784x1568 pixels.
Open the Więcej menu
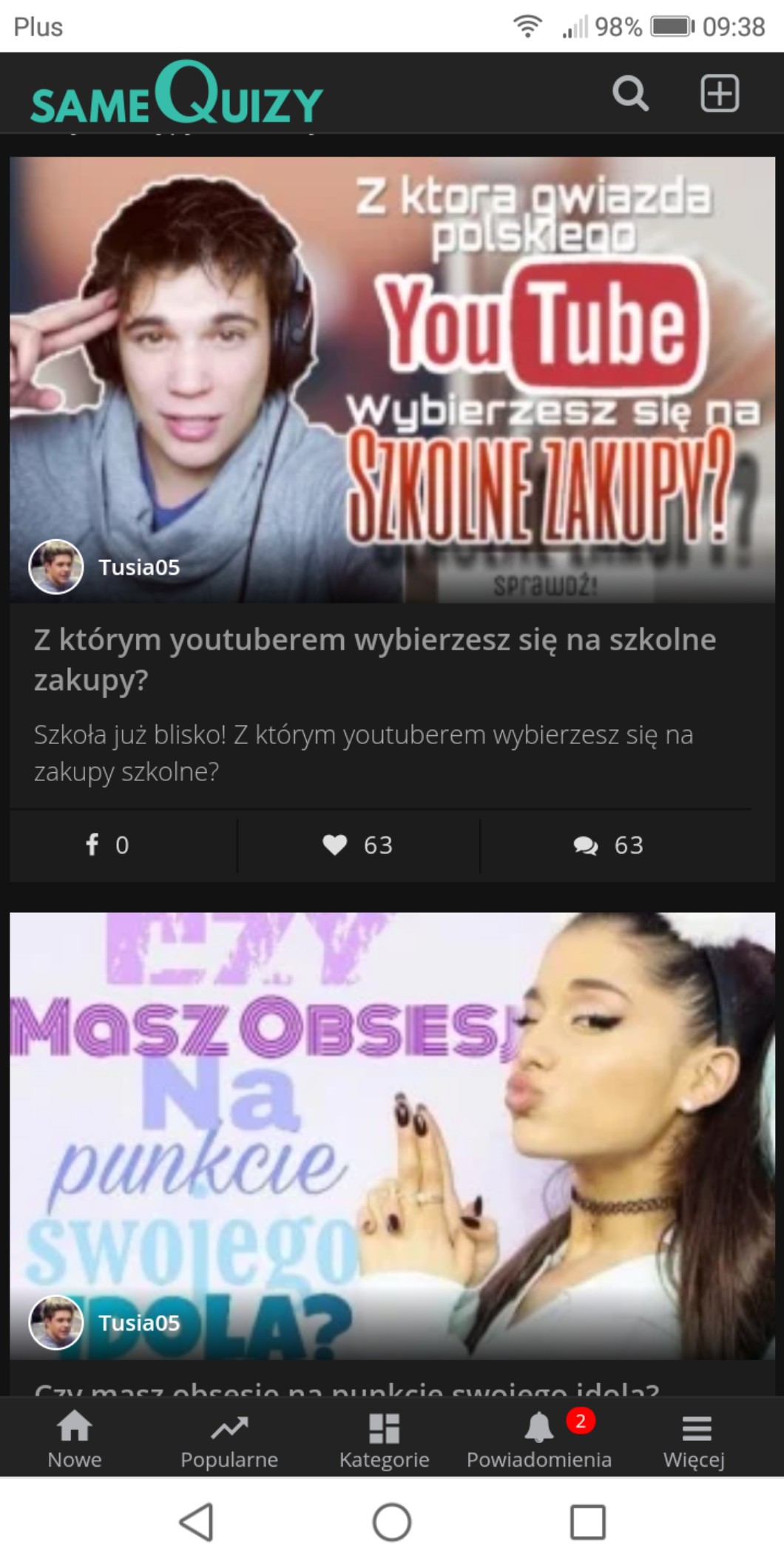(694, 1439)
